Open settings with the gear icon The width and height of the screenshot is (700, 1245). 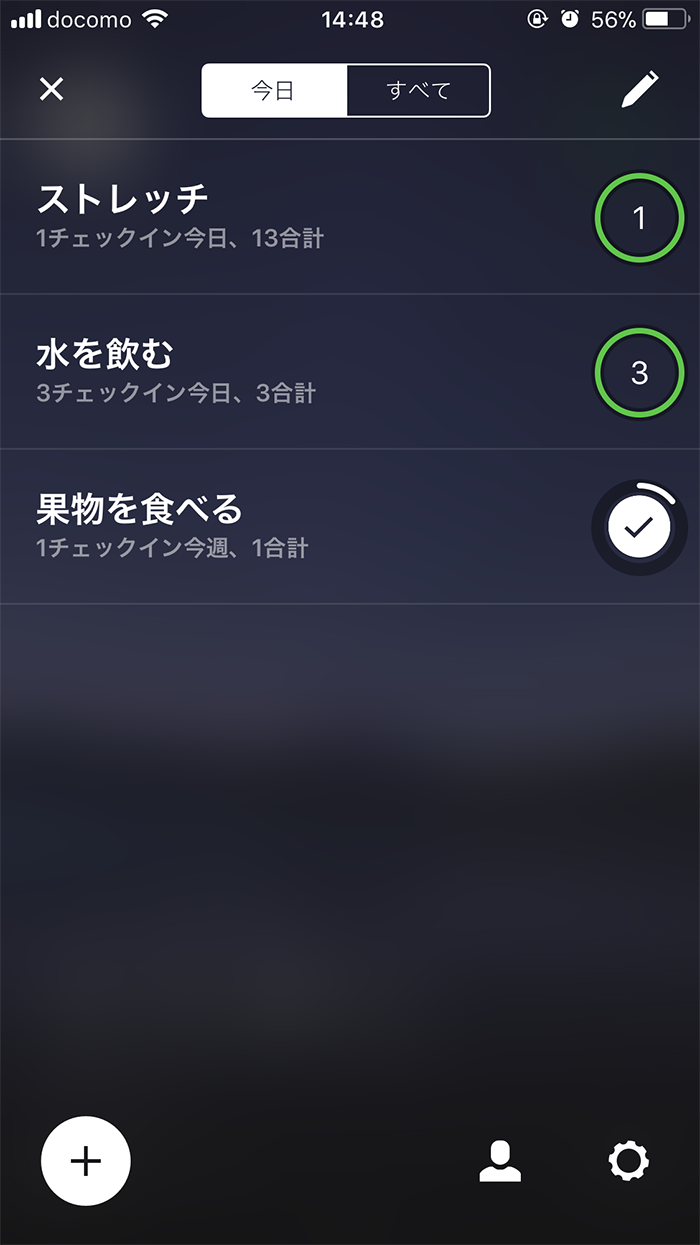(x=629, y=1161)
